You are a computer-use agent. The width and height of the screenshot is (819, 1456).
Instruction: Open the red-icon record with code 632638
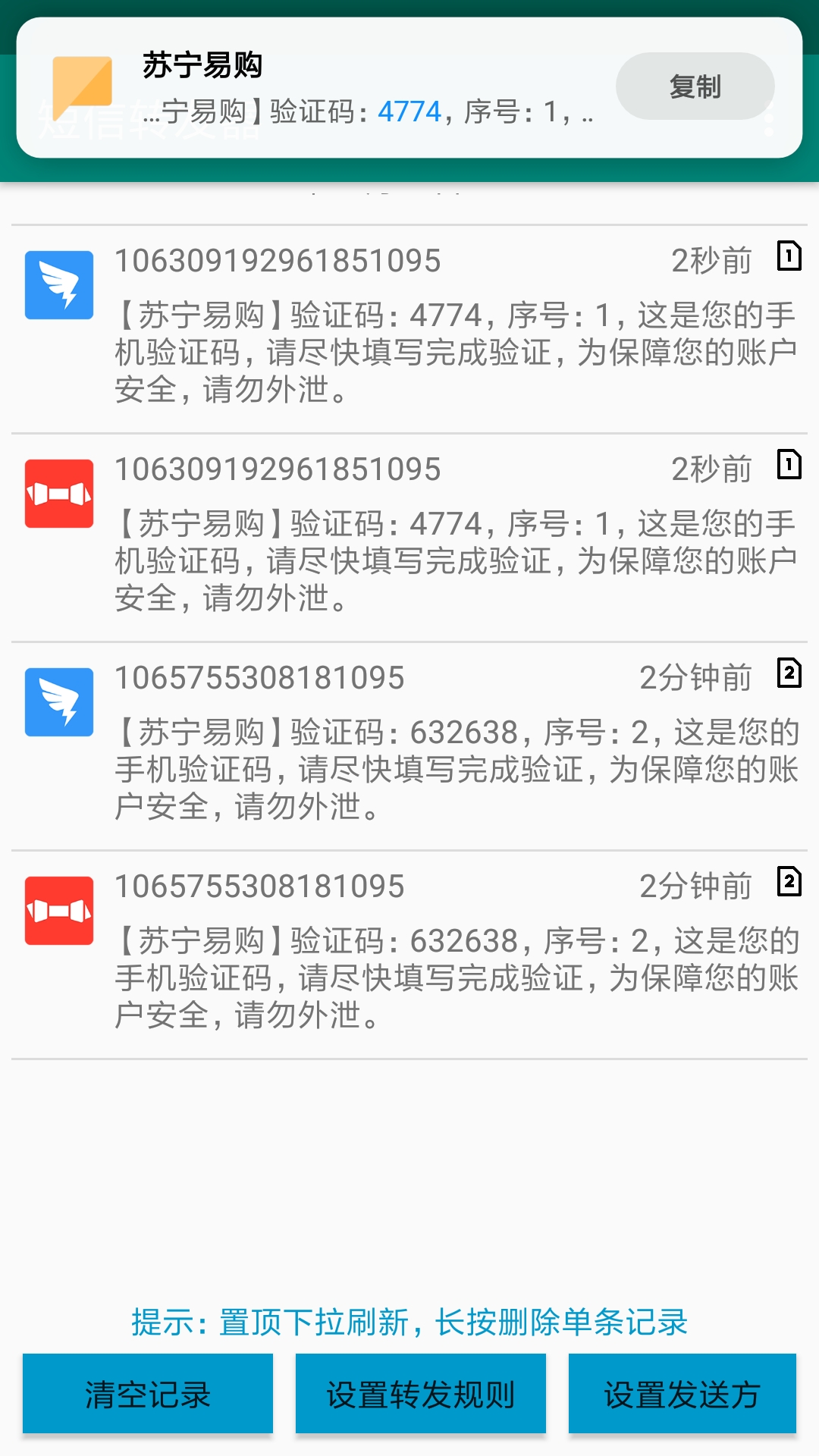coord(409,955)
